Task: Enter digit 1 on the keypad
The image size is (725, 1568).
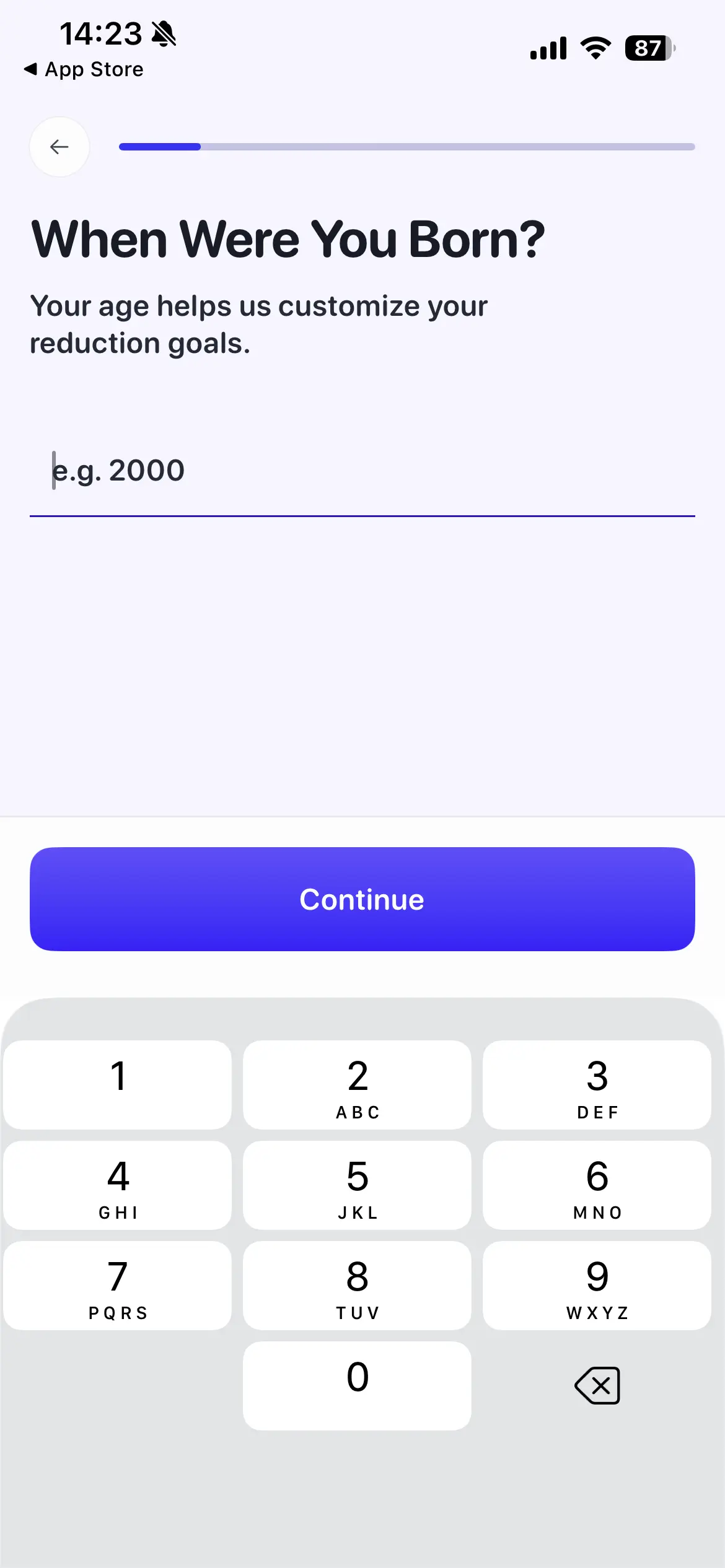Action: pyautogui.click(x=118, y=1085)
